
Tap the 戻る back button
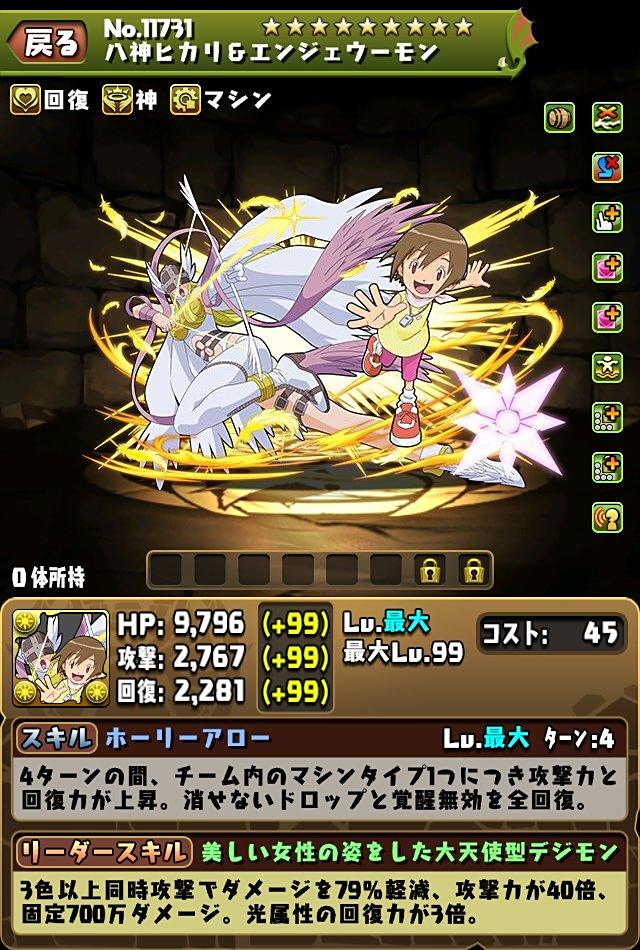pos(47,42)
